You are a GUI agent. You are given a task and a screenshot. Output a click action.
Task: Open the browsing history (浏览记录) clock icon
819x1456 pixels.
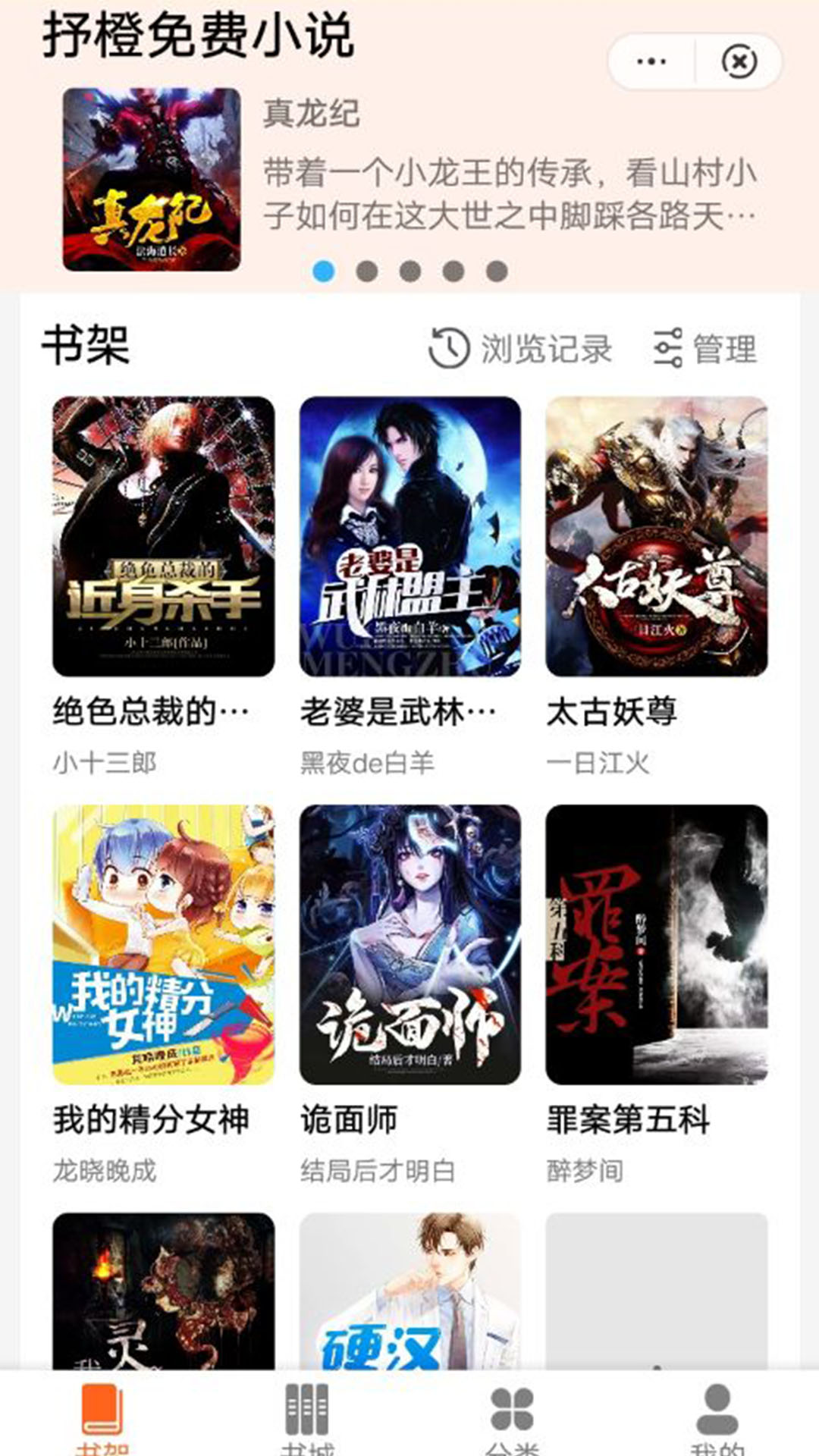pyautogui.click(x=450, y=347)
